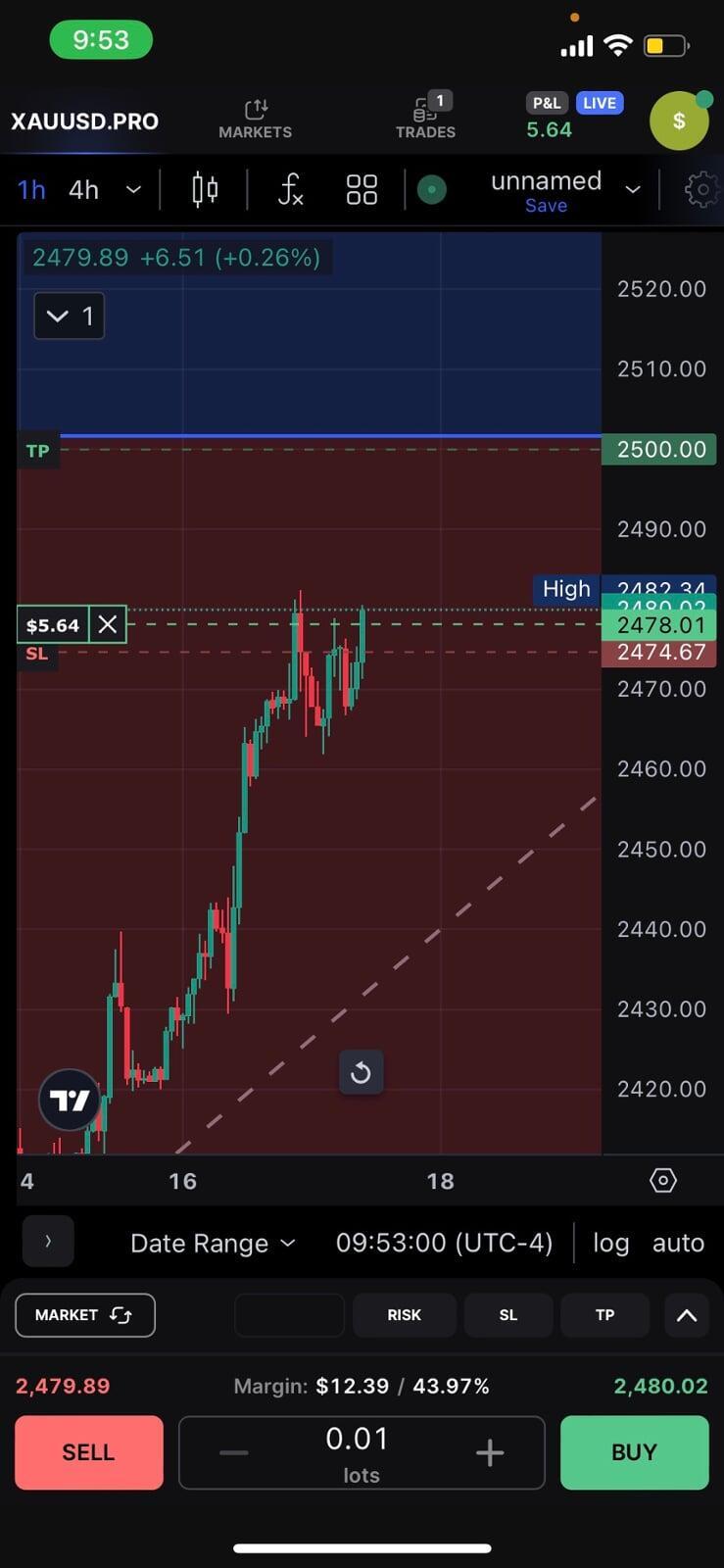Change the Market order type
Screen dimensions: 724x1568
(x=85, y=1315)
